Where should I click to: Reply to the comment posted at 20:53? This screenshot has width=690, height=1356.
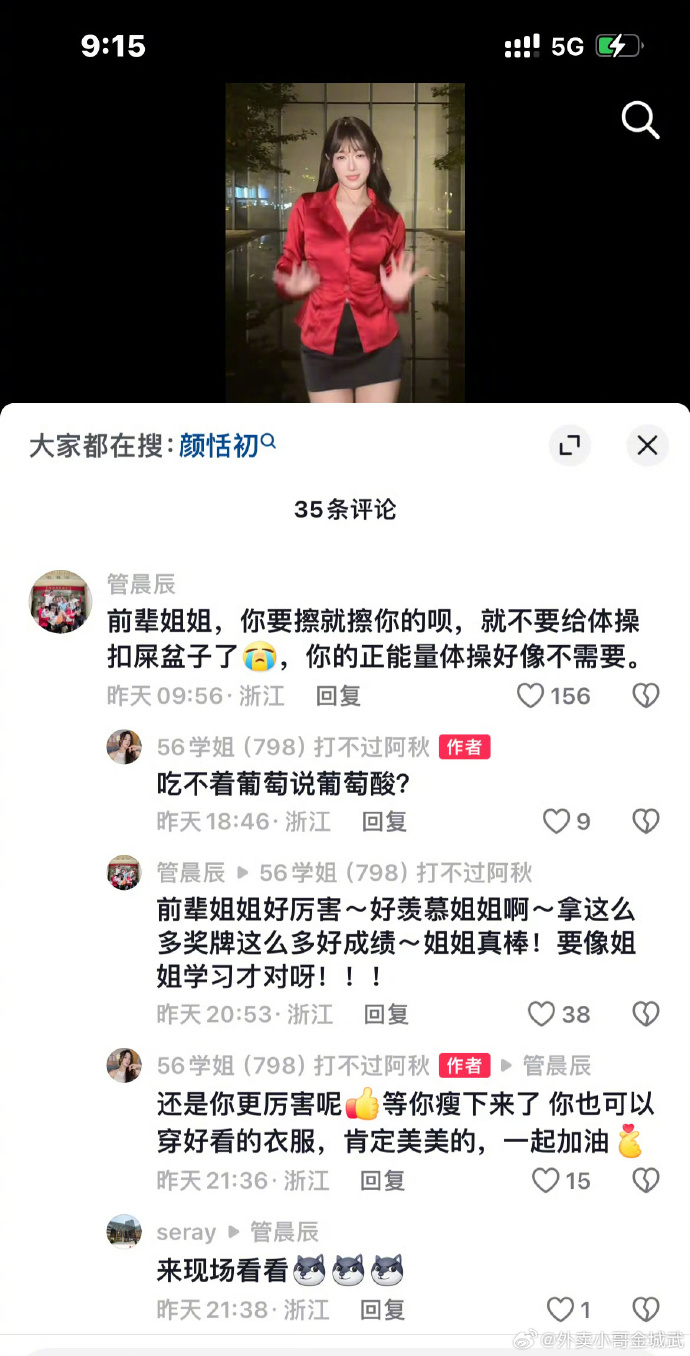tap(386, 1014)
